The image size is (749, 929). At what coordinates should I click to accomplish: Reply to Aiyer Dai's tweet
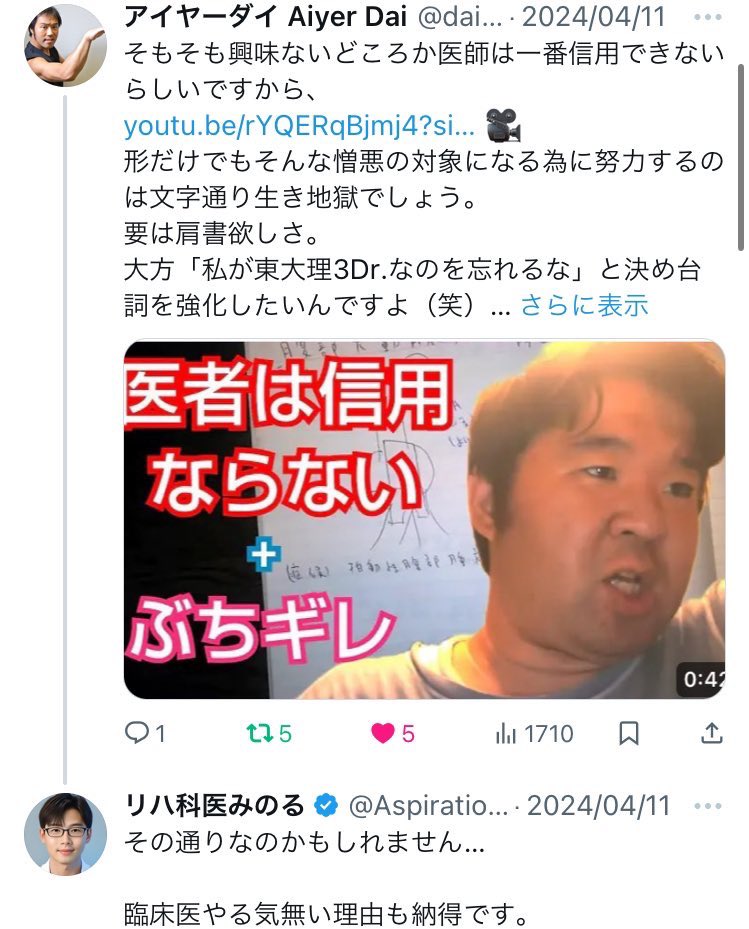[x=137, y=734]
